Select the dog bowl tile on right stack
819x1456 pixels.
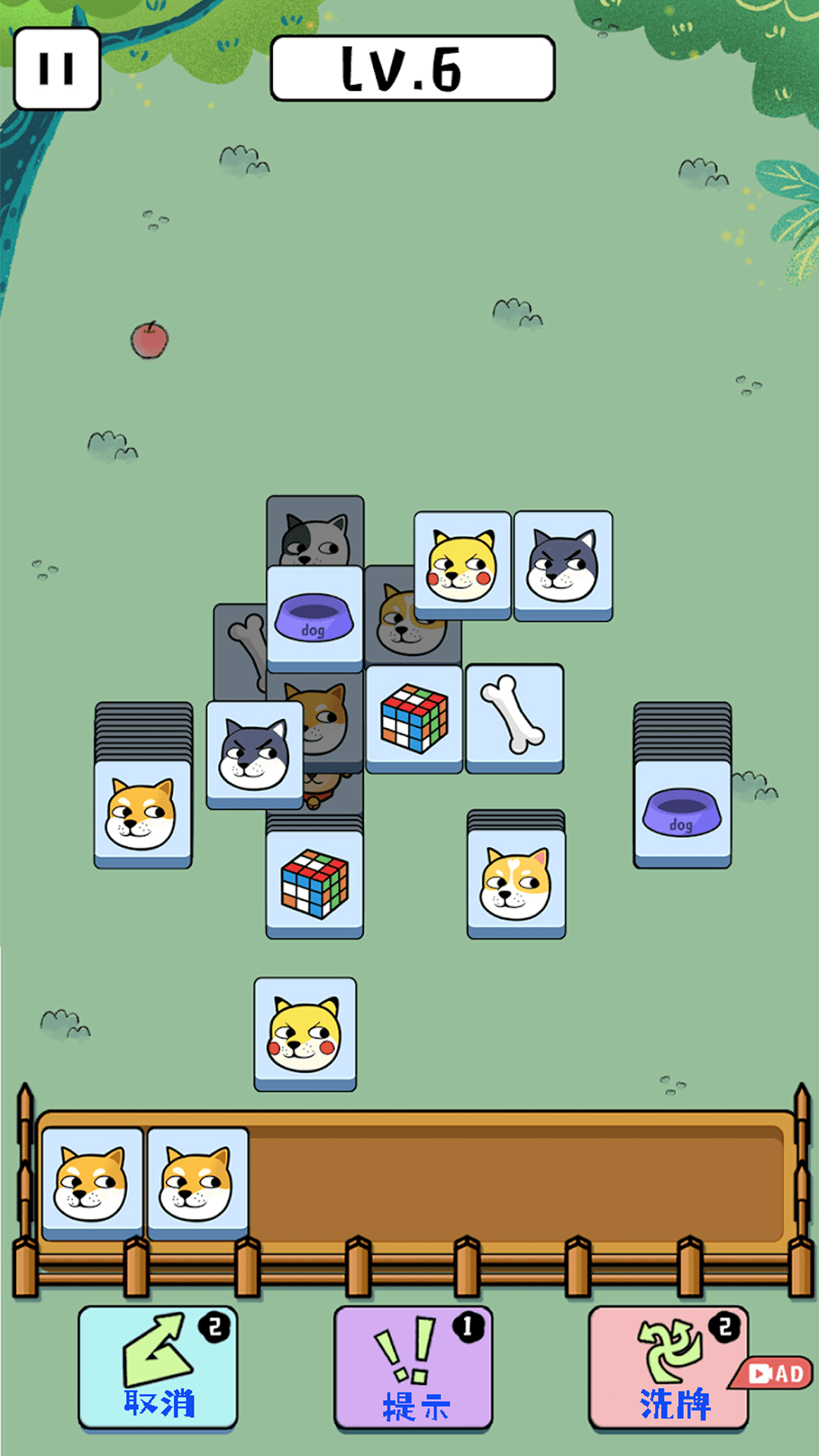pos(682,813)
